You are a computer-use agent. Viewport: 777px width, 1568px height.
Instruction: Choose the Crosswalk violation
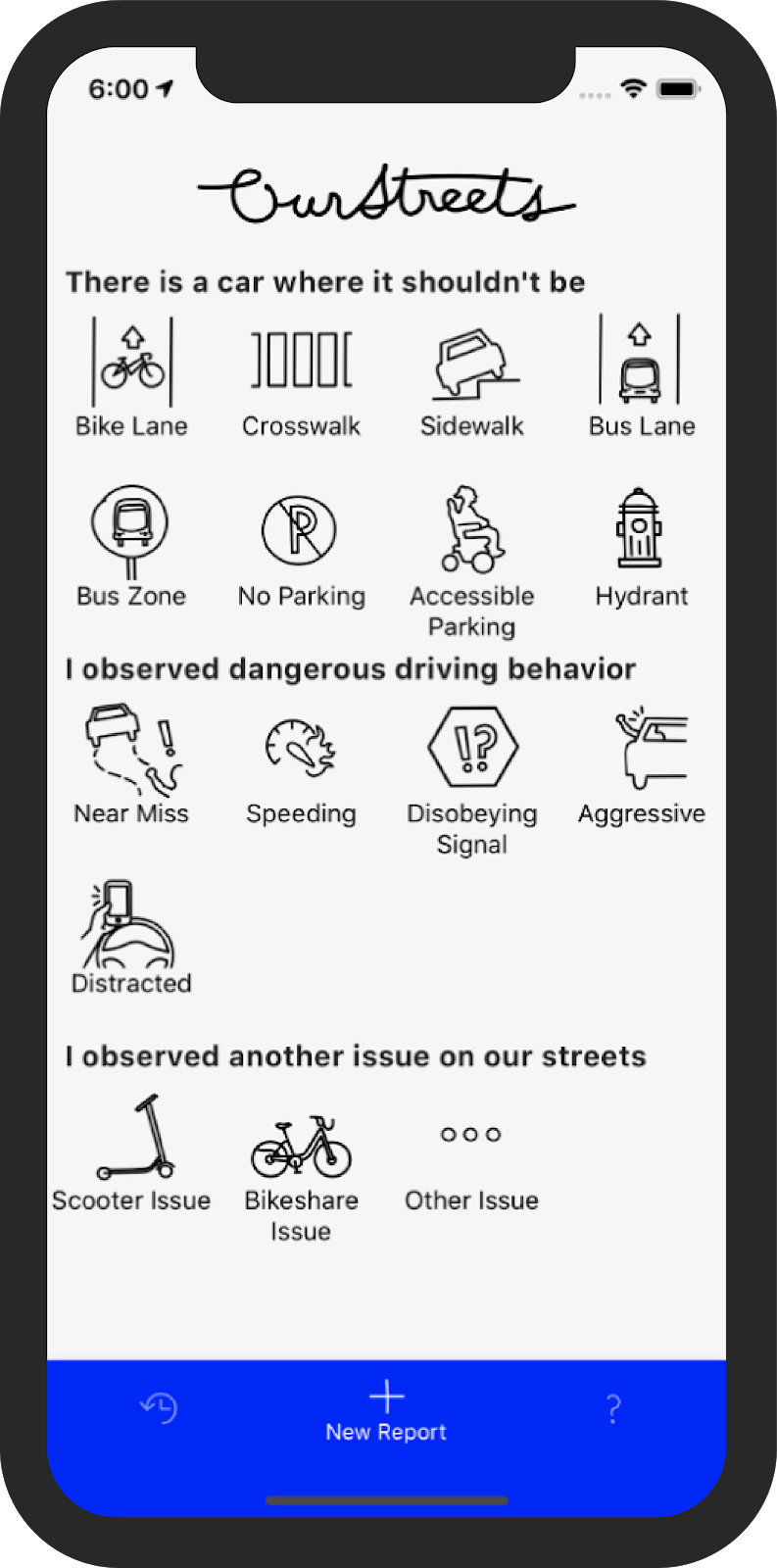coord(301,377)
